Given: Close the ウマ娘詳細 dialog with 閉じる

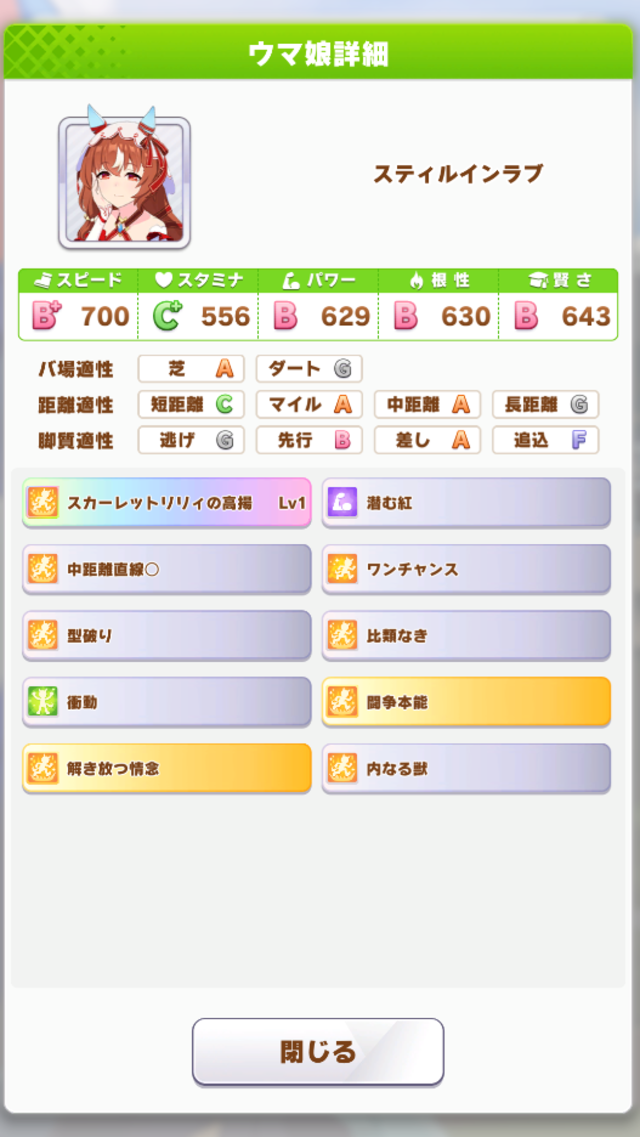Looking at the screenshot, I should click(318, 1051).
